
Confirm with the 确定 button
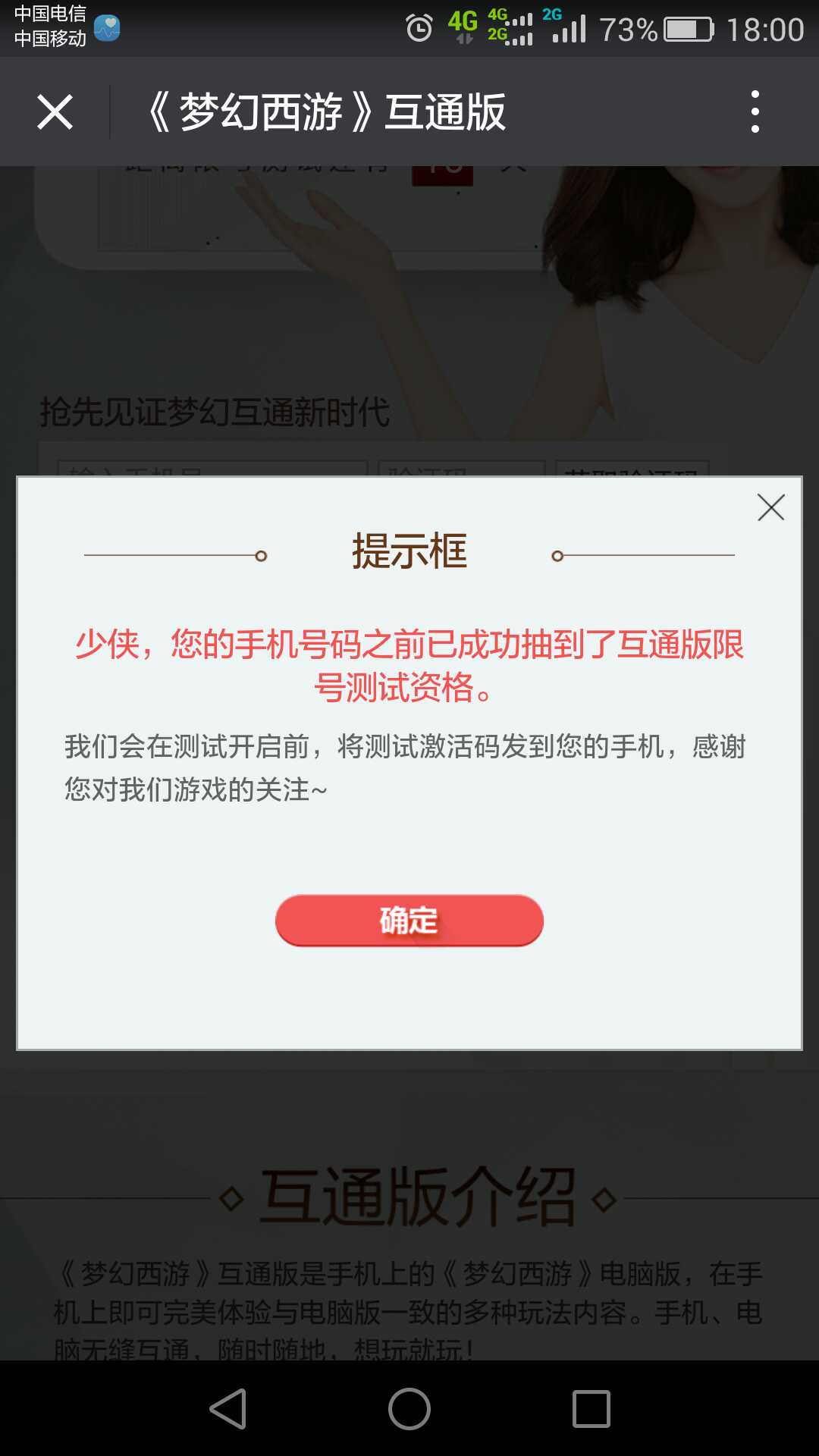coord(409,921)
